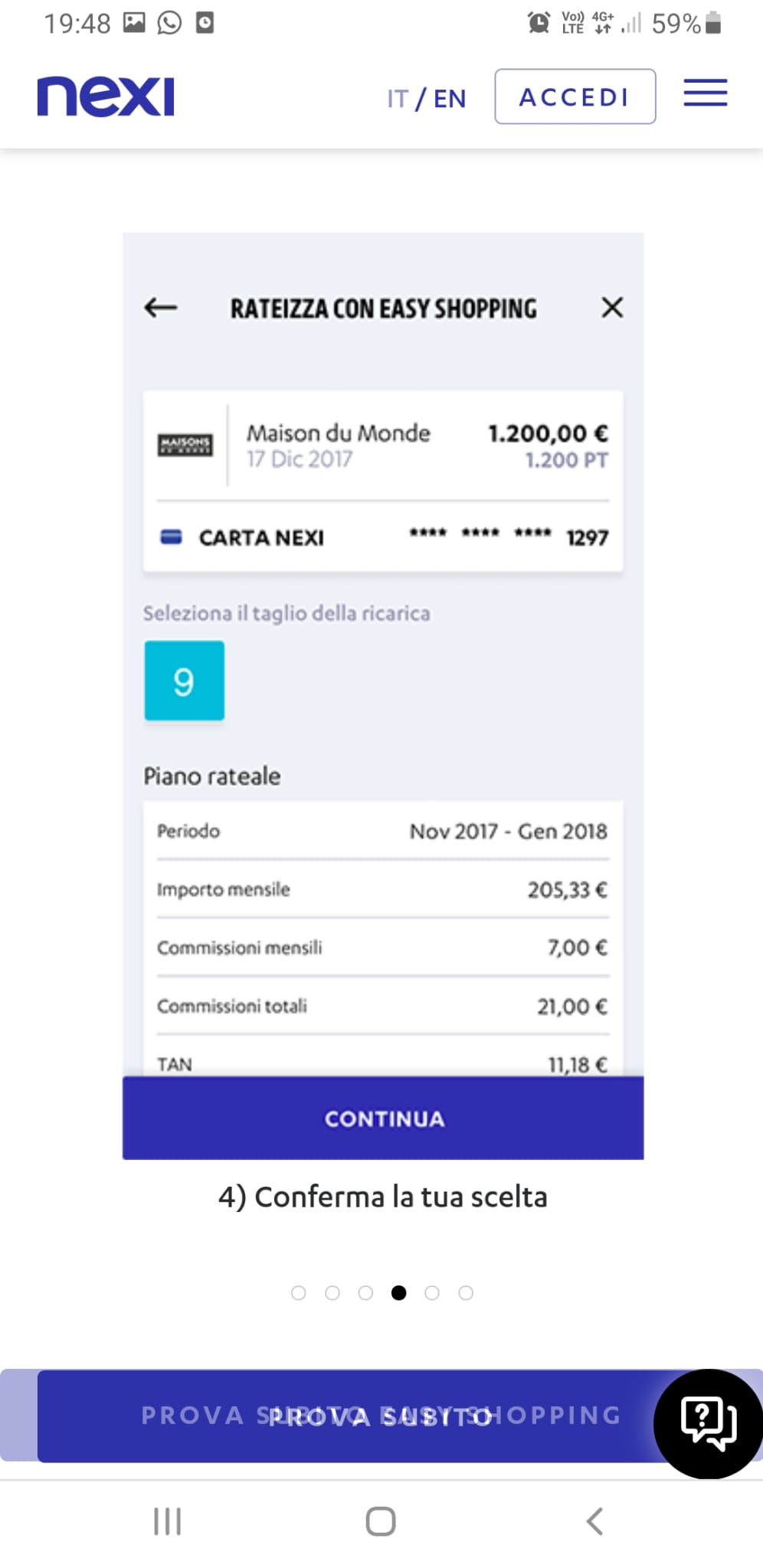
Task: Jump to the first carousel slide dot
Action: (x=299, y=1292)
